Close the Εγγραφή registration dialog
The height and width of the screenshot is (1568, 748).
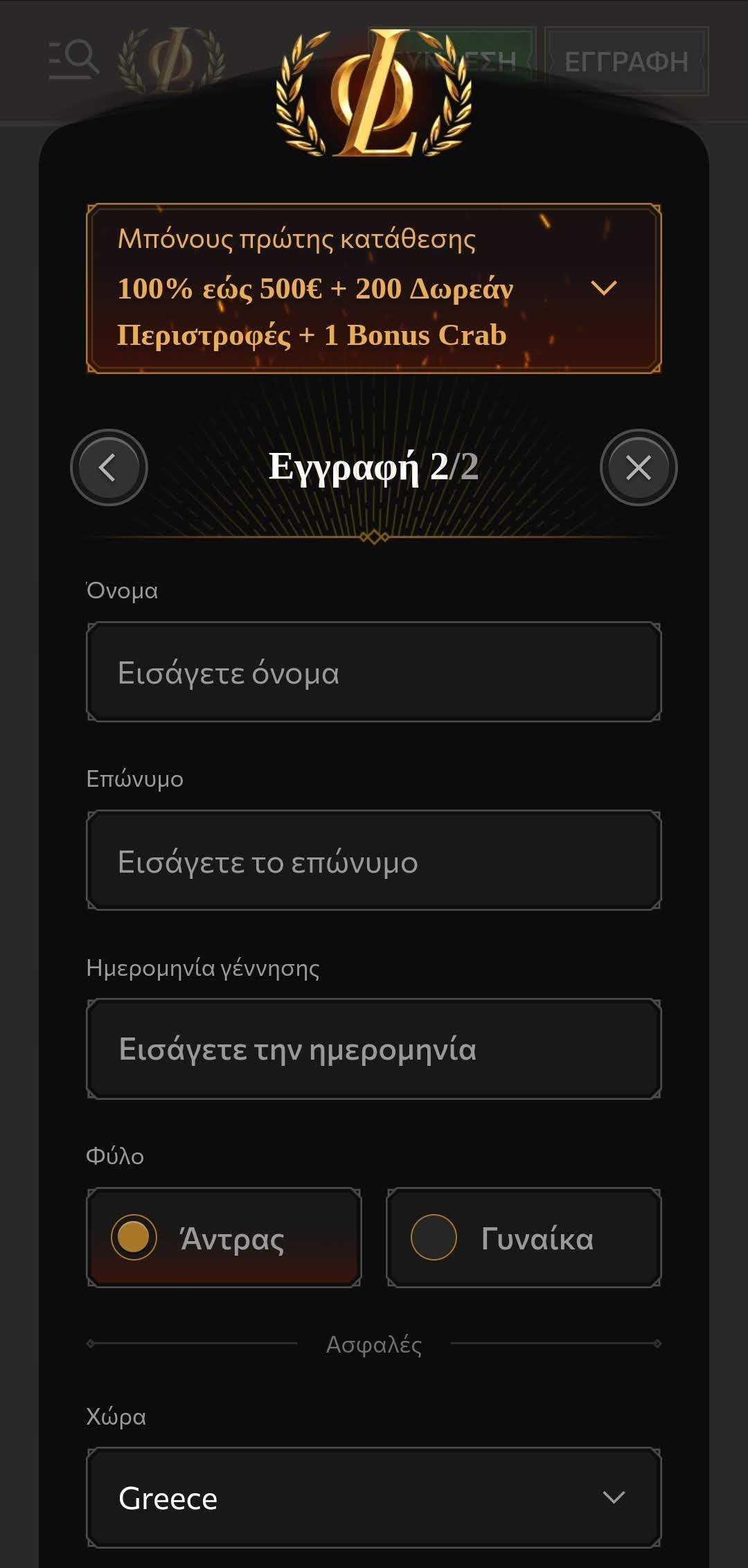pyautogui.click(x=638, y=467)
